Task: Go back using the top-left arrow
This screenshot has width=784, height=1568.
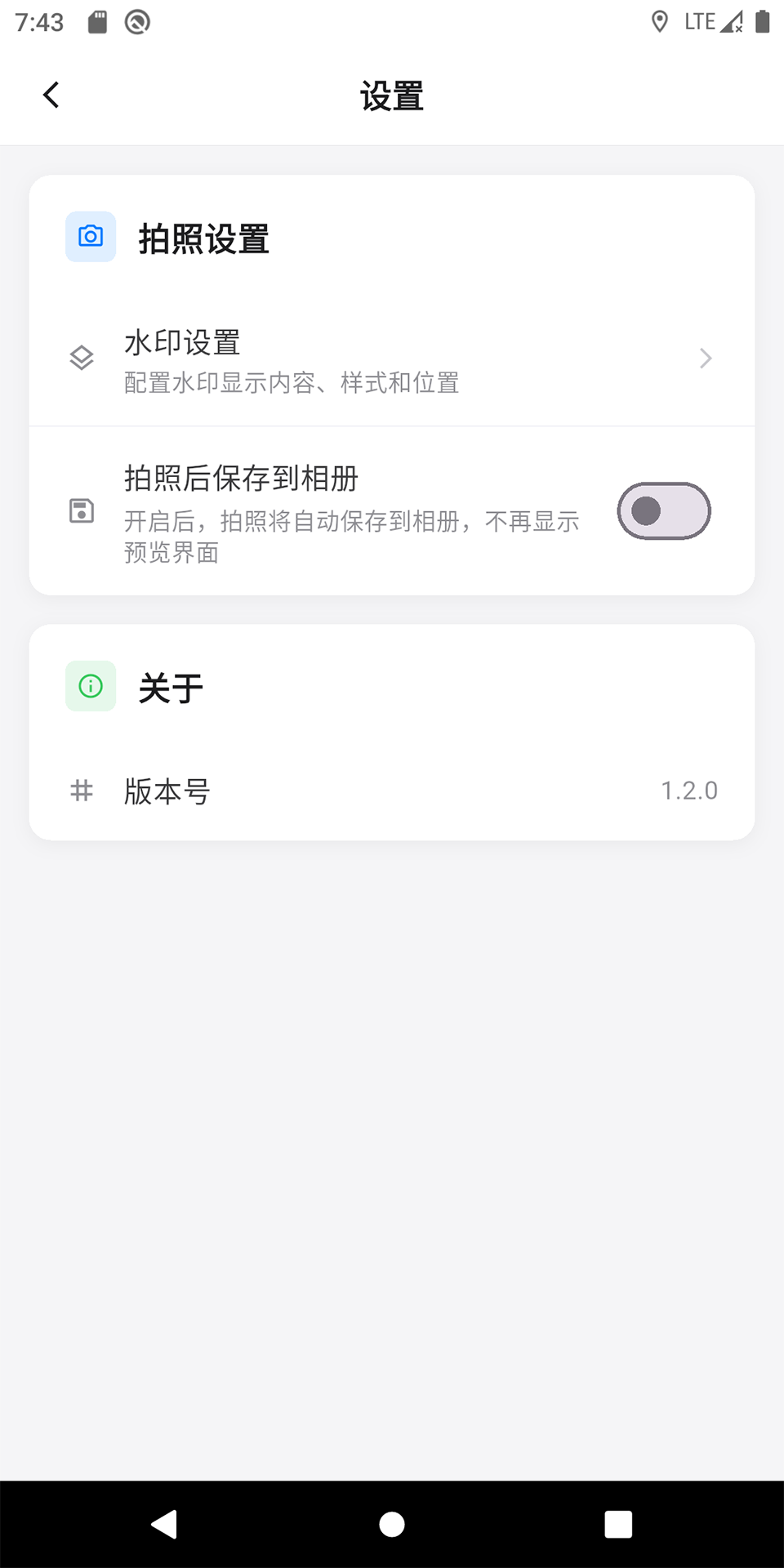Action: (51, 94)
